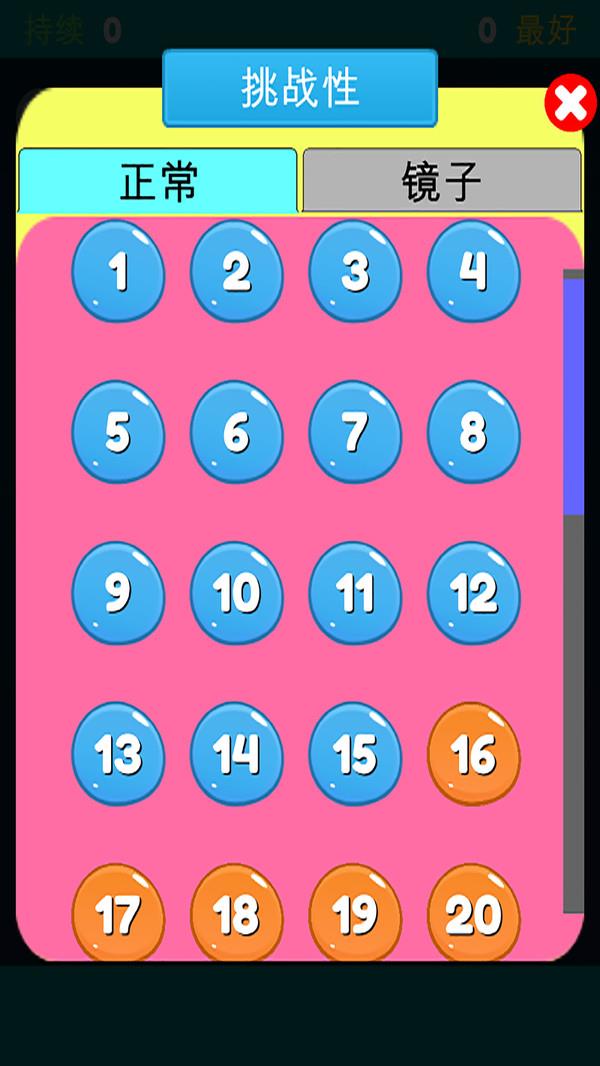
Task: Select the orange level 18 bubble
Action: (x=236, y=913)
